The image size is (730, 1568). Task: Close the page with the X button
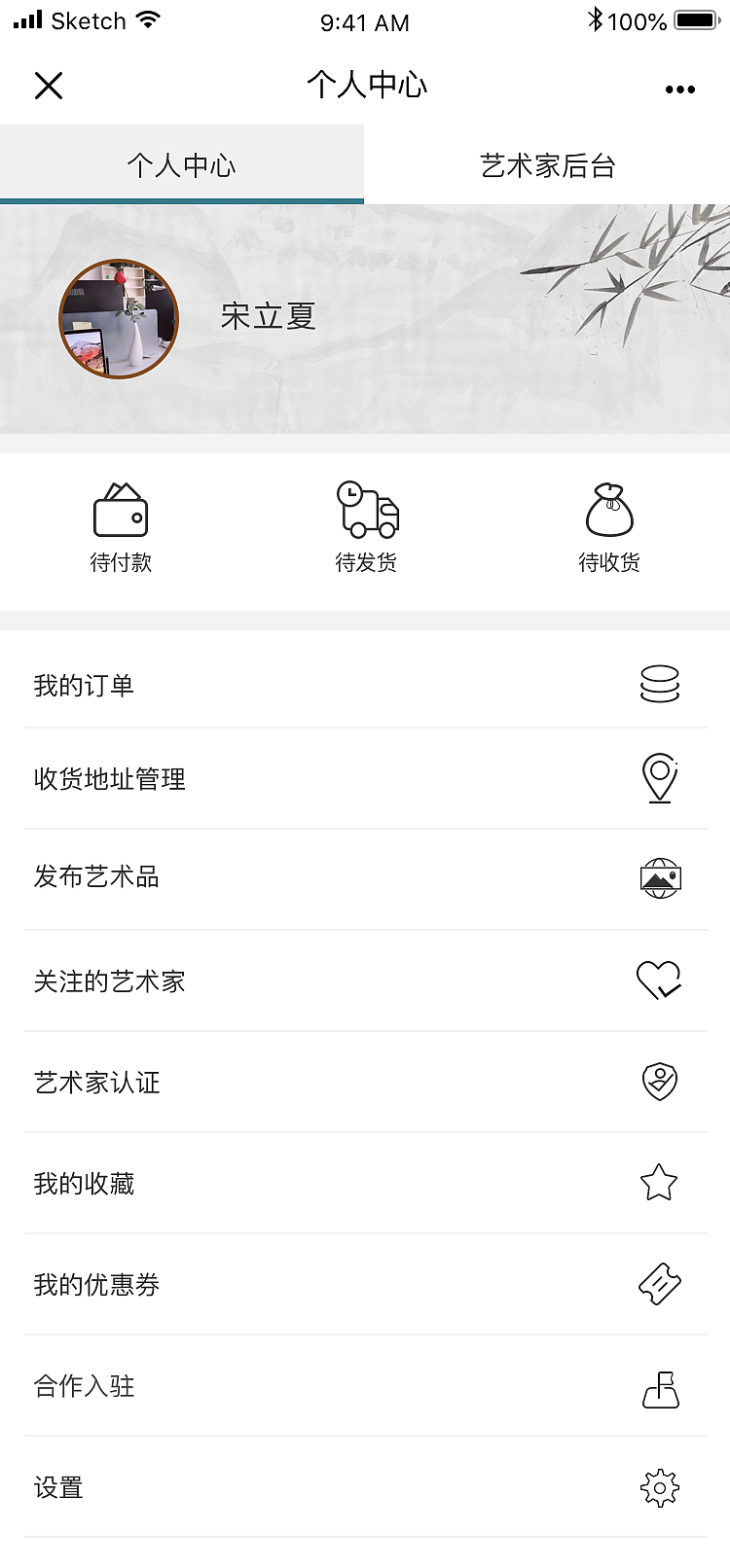[x=49, y=86]
